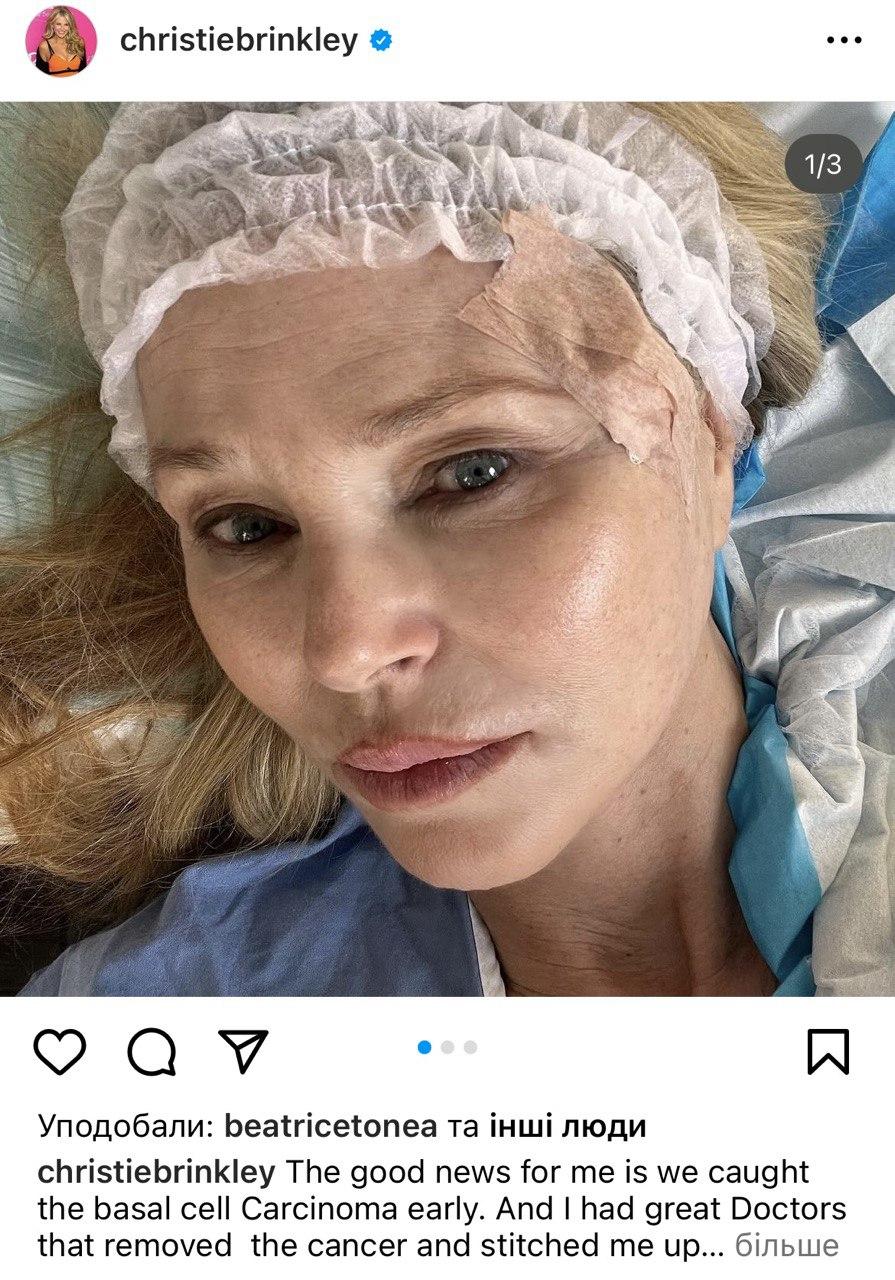Viewport: 895px width, 1280px height.
Task: Open comments with the speech bubble icon
Action: click(151, 1052)
